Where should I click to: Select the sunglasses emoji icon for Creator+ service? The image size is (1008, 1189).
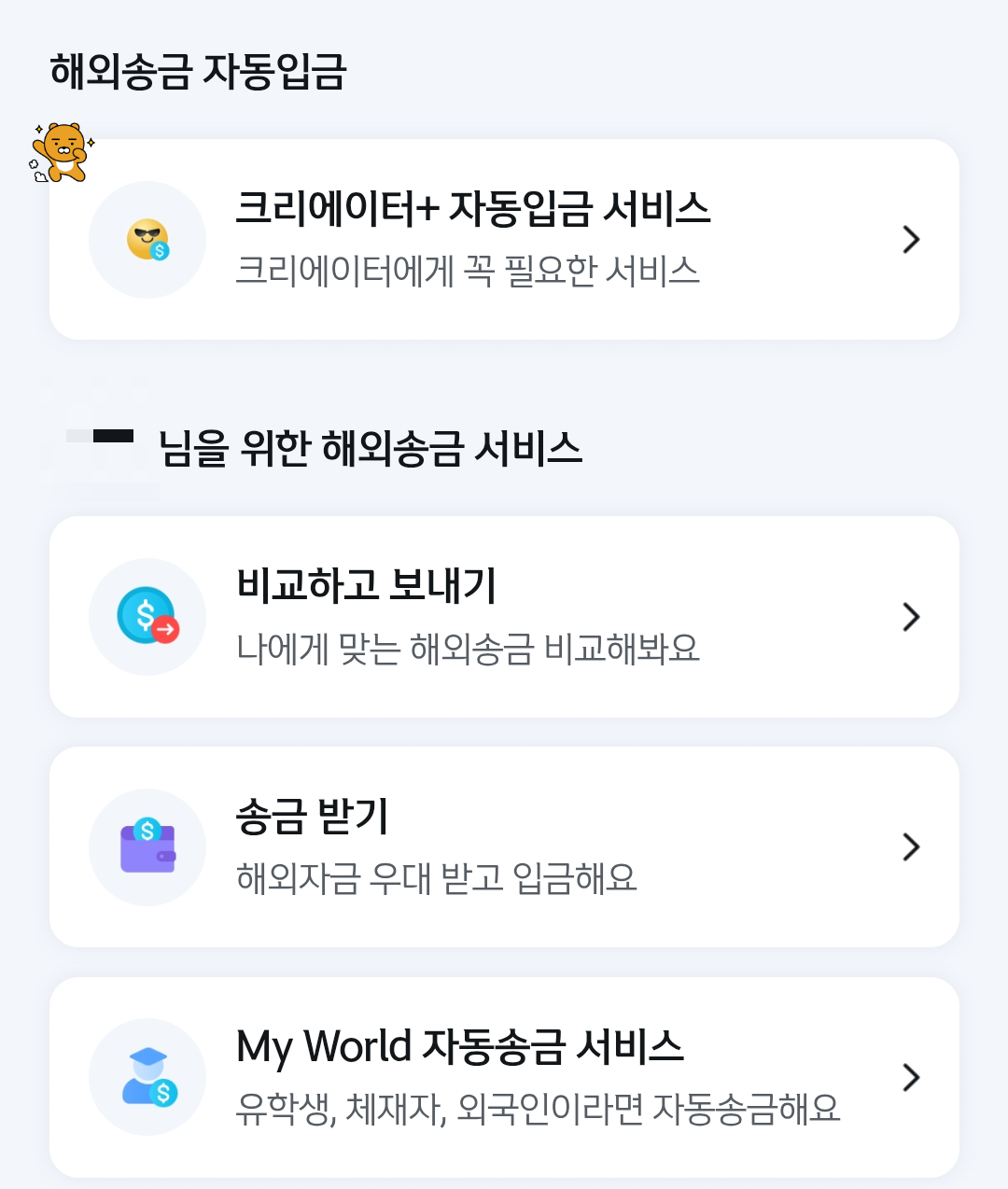tap(147, 239)
